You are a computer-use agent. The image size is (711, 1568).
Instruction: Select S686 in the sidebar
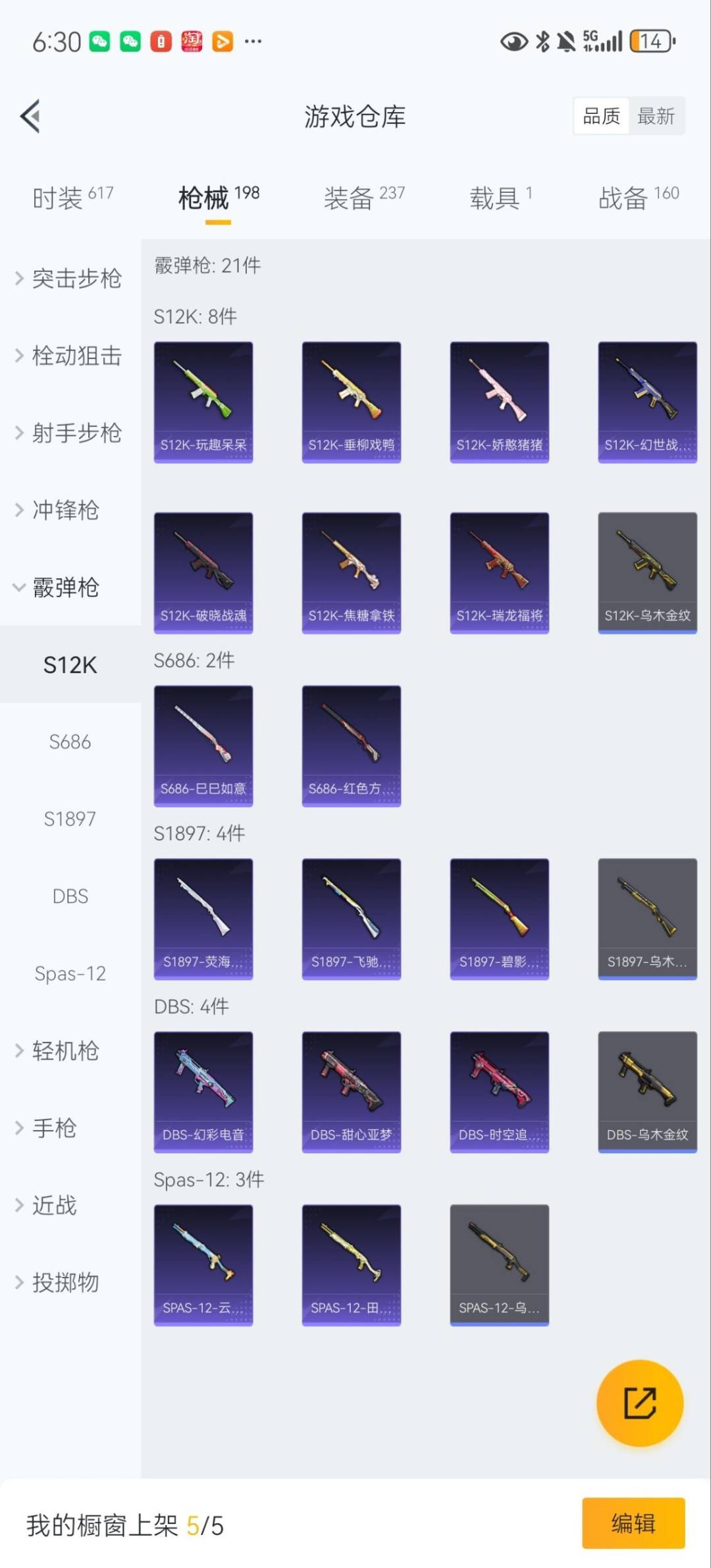[70, 742]
